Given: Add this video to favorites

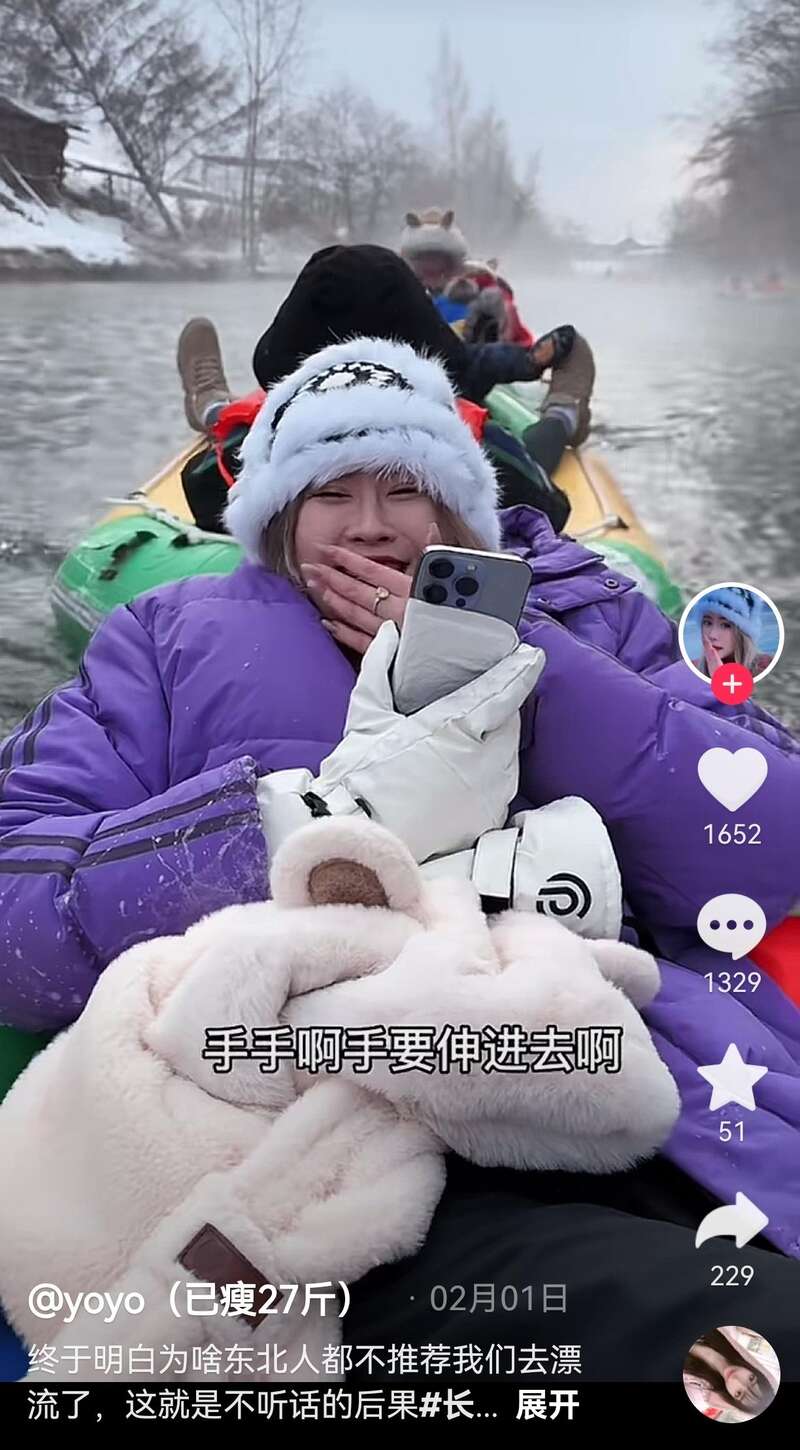Looking at the screenshot, I should (x=732, y=1078).
